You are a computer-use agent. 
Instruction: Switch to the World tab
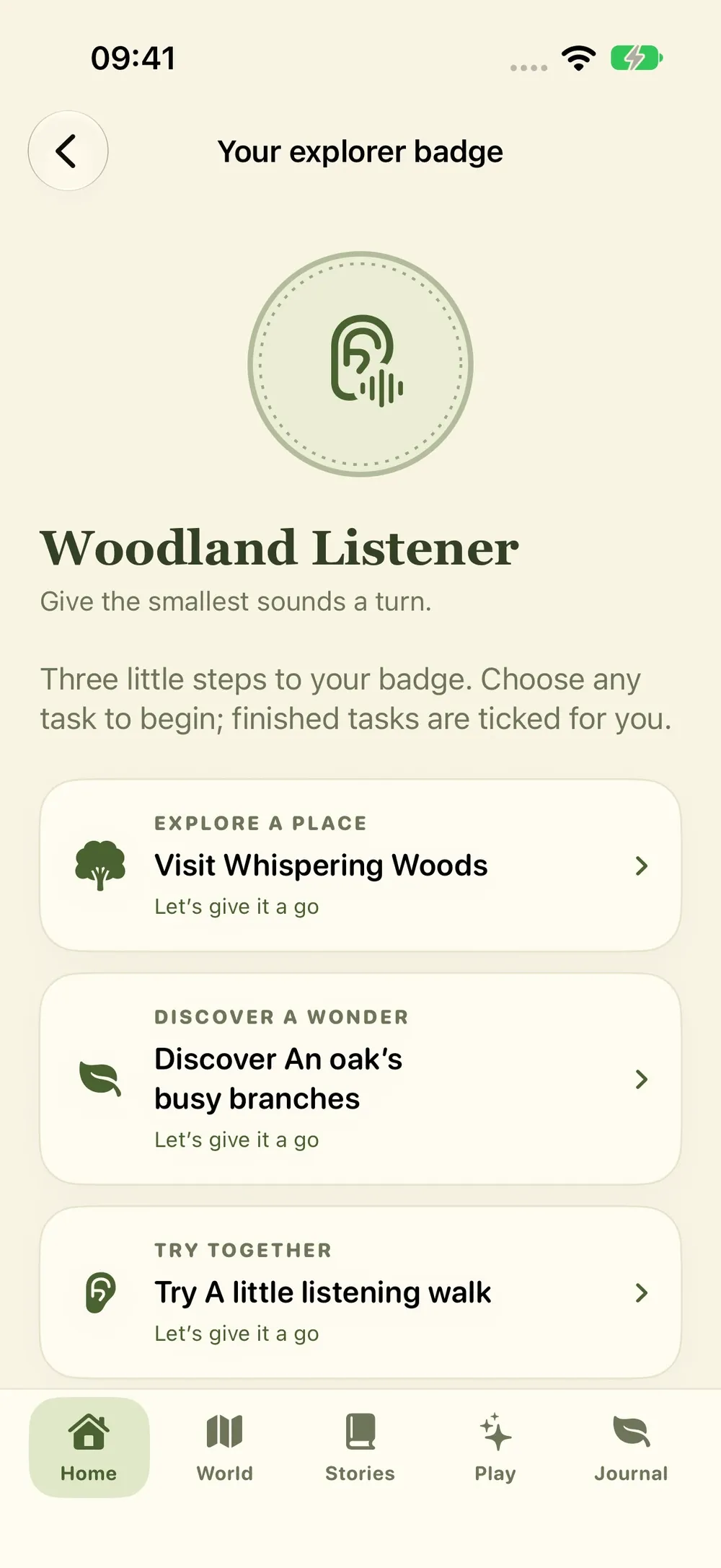[x=225, y=1447]
